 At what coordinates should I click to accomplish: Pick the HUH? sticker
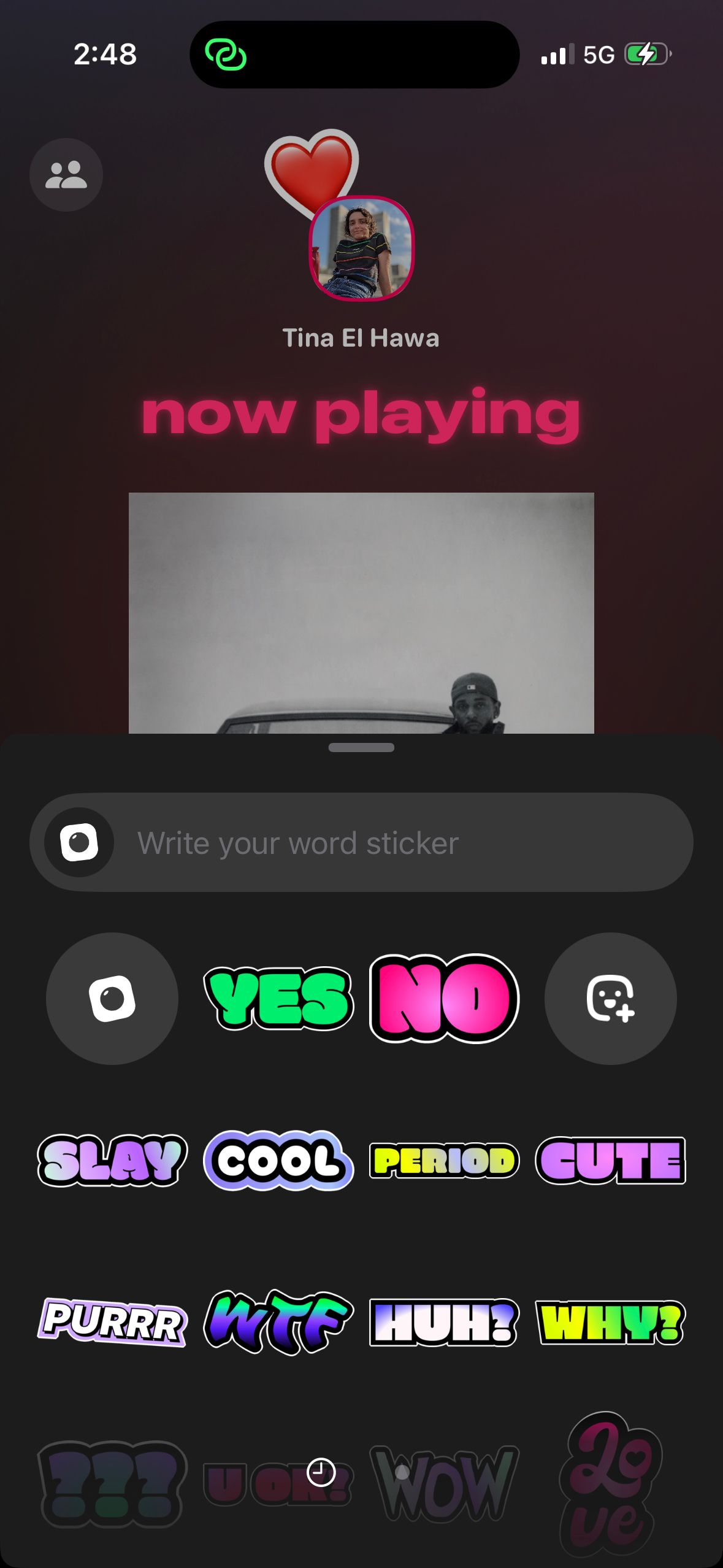[444, 1322]
